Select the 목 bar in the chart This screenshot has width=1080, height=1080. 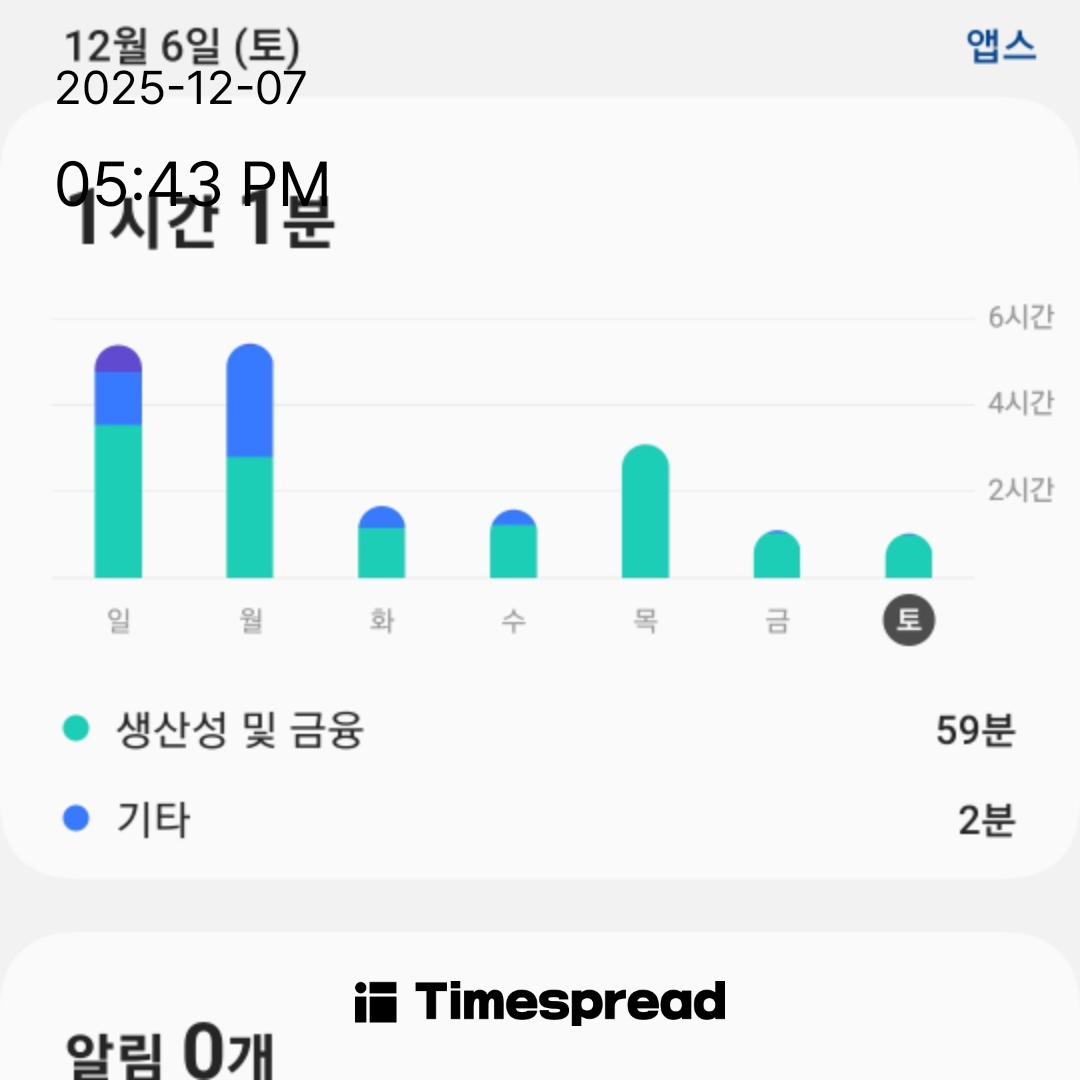coord(645,512)
